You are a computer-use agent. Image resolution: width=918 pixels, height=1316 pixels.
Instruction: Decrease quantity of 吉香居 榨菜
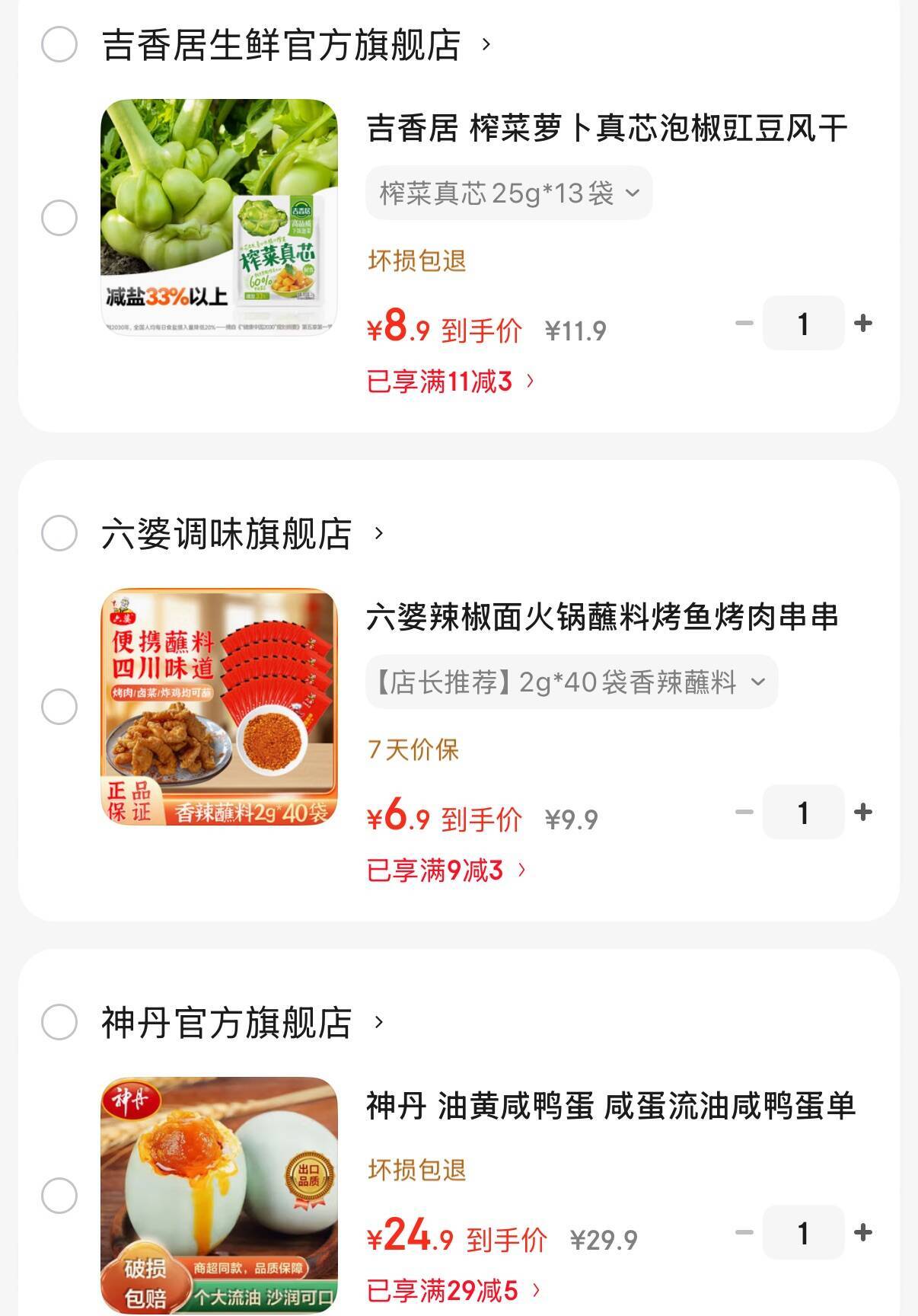[x=744, y=324]
